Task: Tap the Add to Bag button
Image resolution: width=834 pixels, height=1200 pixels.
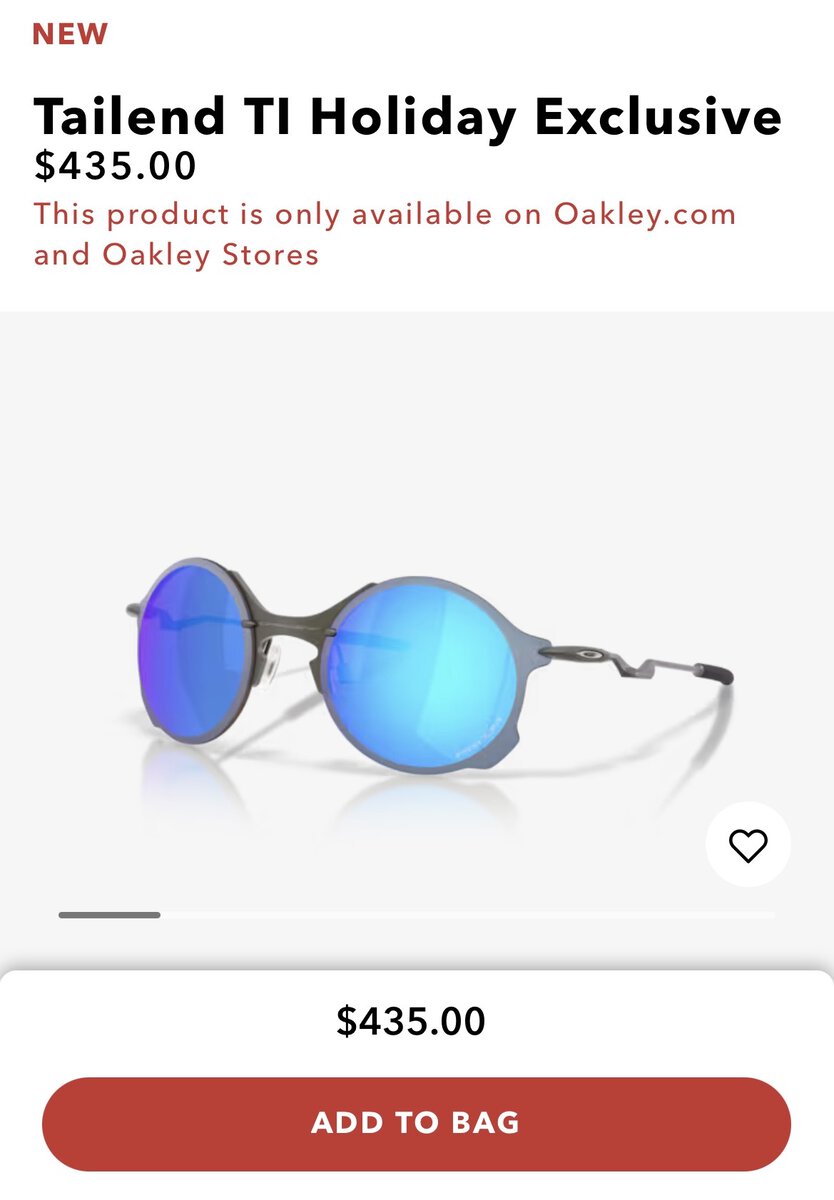Action: (416, 1122)
